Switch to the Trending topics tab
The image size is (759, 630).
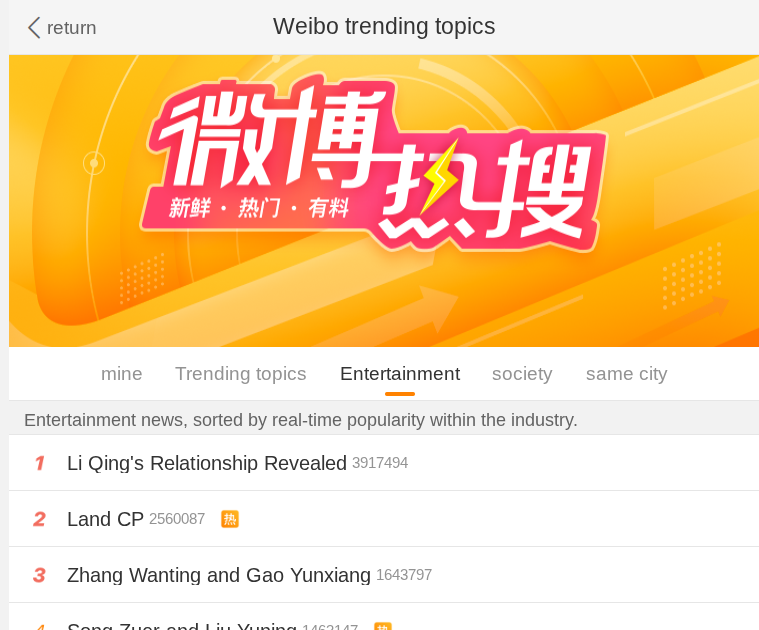pos(240,374)
